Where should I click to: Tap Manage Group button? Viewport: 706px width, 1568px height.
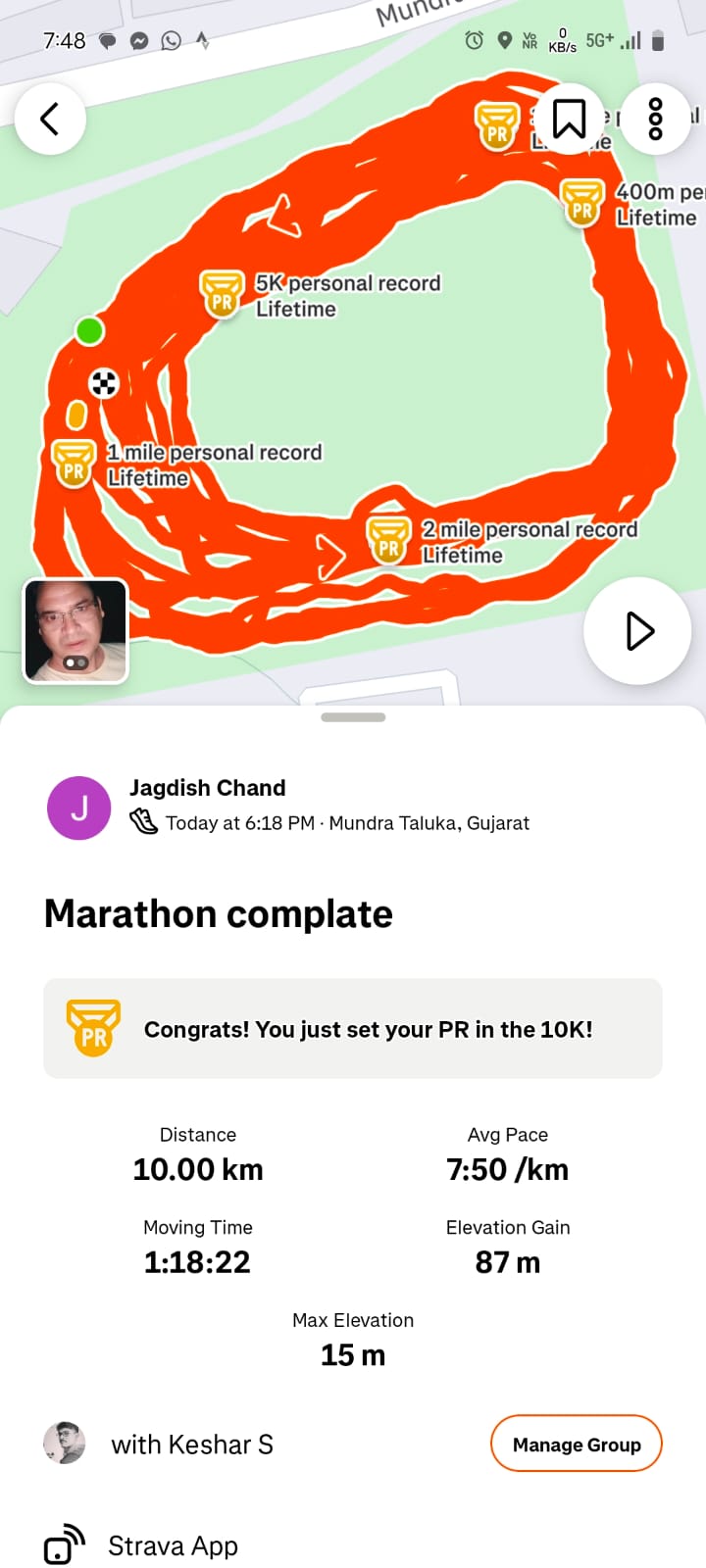[576, 1444]
